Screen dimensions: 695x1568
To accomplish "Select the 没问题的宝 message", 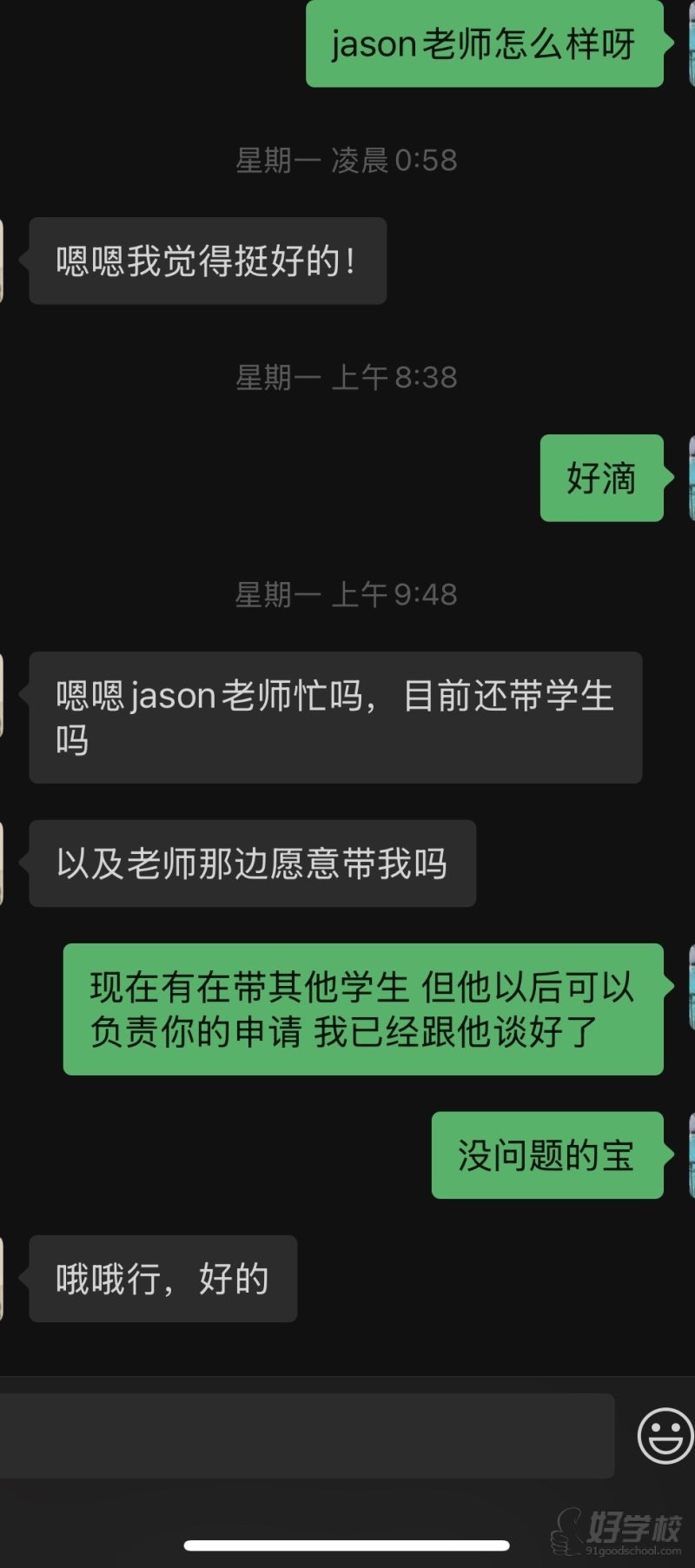I will [x=546, y=1155].
